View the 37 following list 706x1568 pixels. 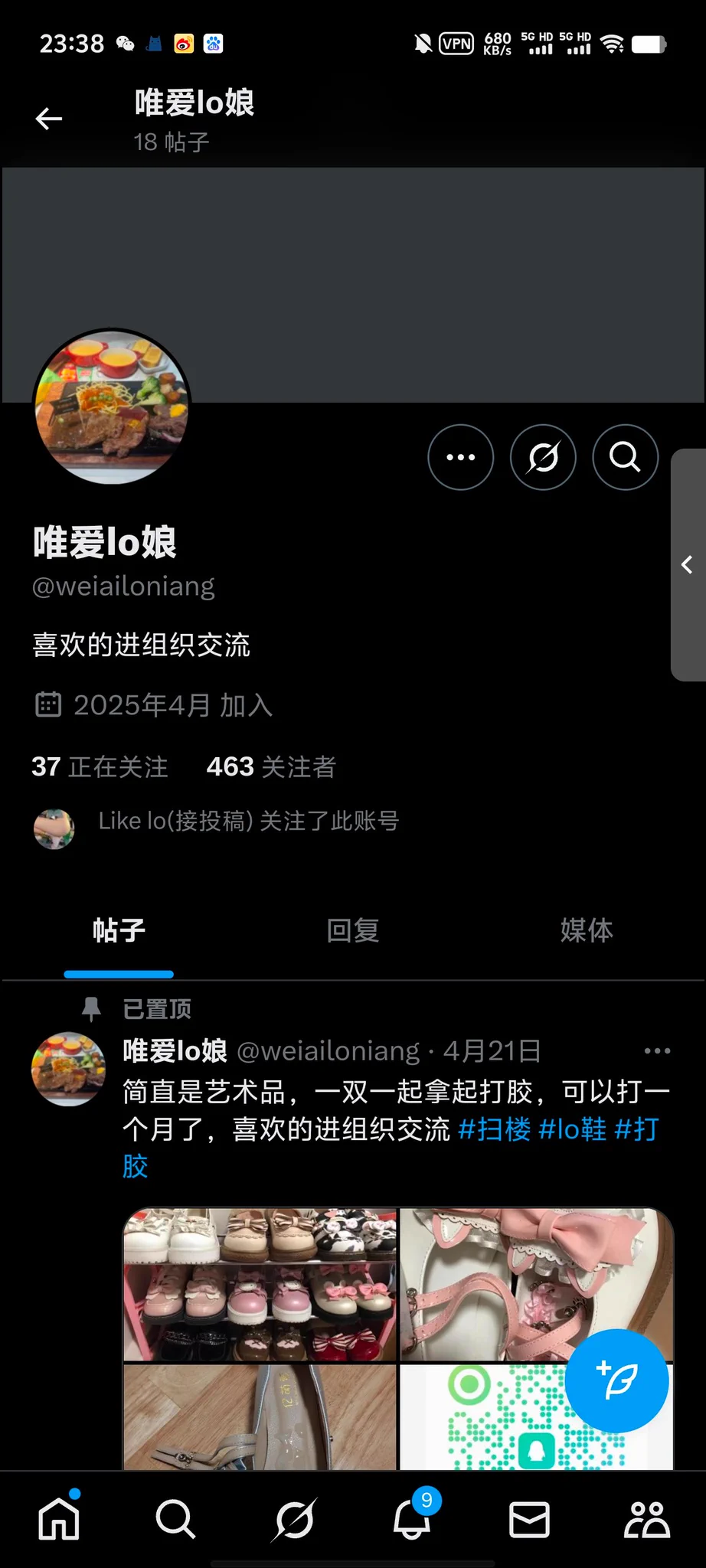pos(100,766)
